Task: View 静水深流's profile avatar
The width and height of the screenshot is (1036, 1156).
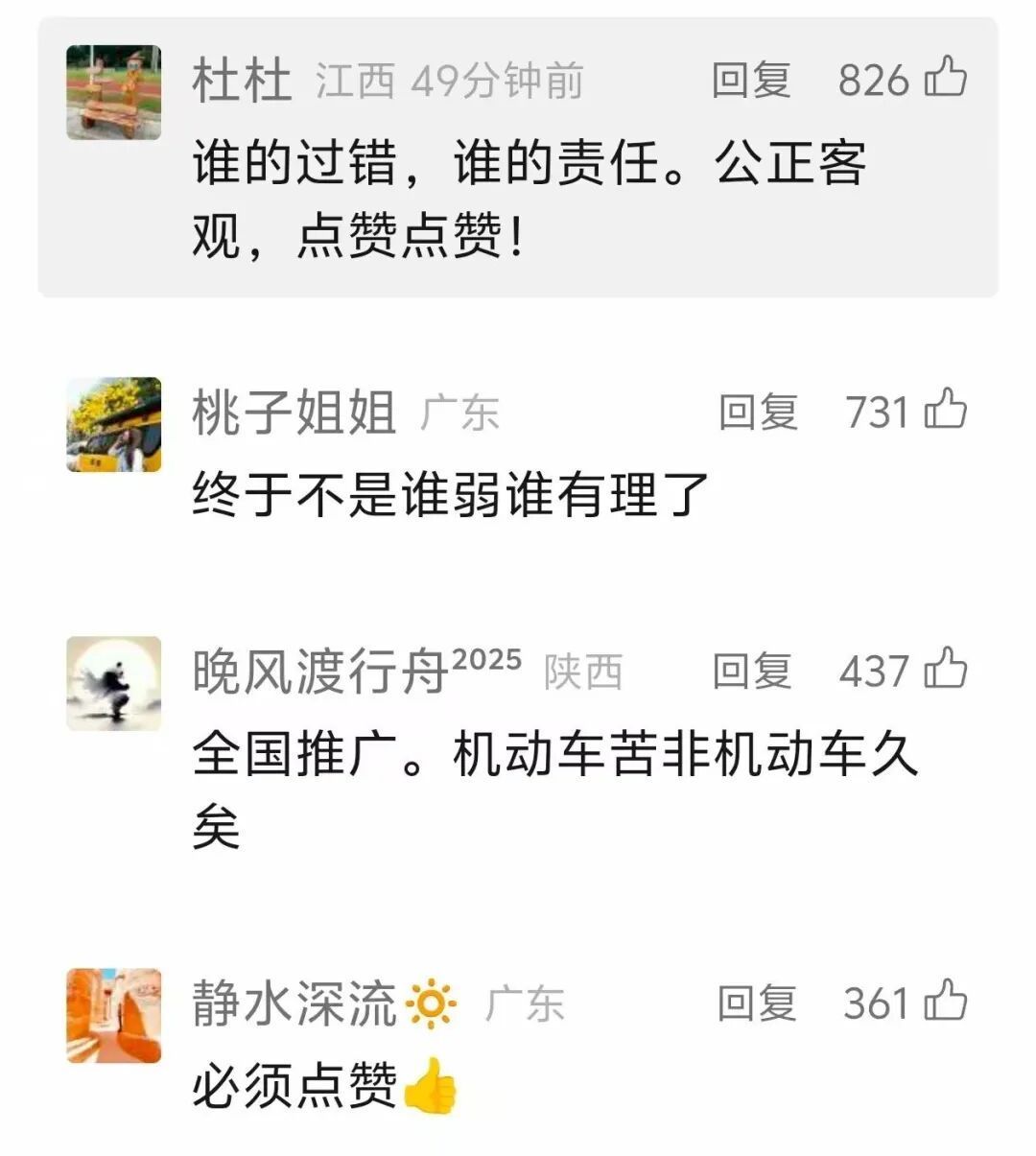Action: click(x=113, y=1016)
